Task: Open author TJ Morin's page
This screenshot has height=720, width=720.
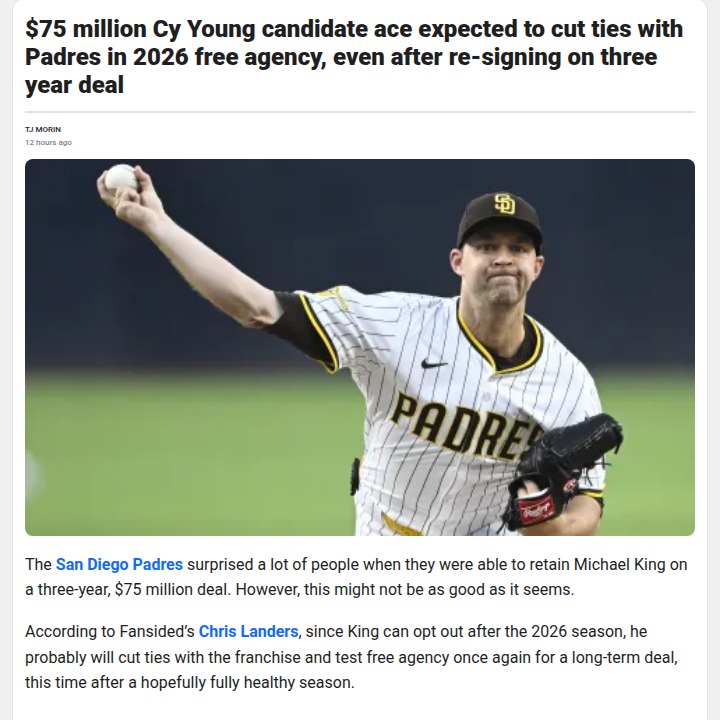Action: (x=43, y=129)
